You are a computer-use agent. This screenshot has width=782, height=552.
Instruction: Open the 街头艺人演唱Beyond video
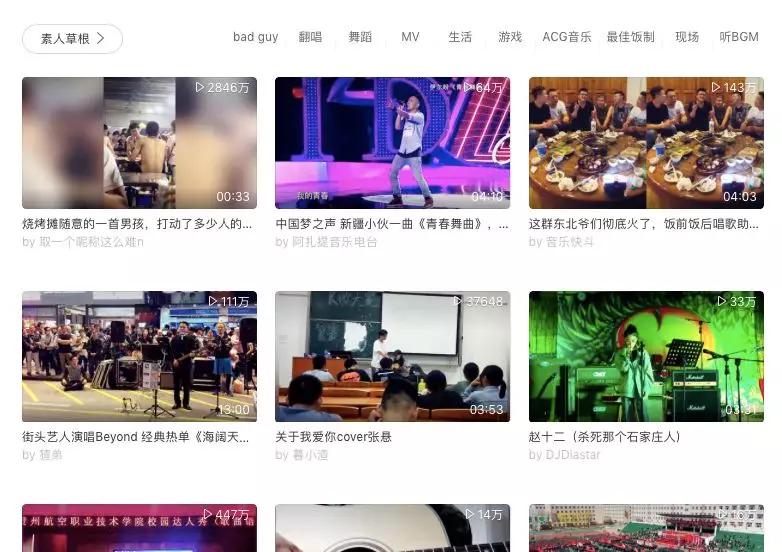click(139, 356)
